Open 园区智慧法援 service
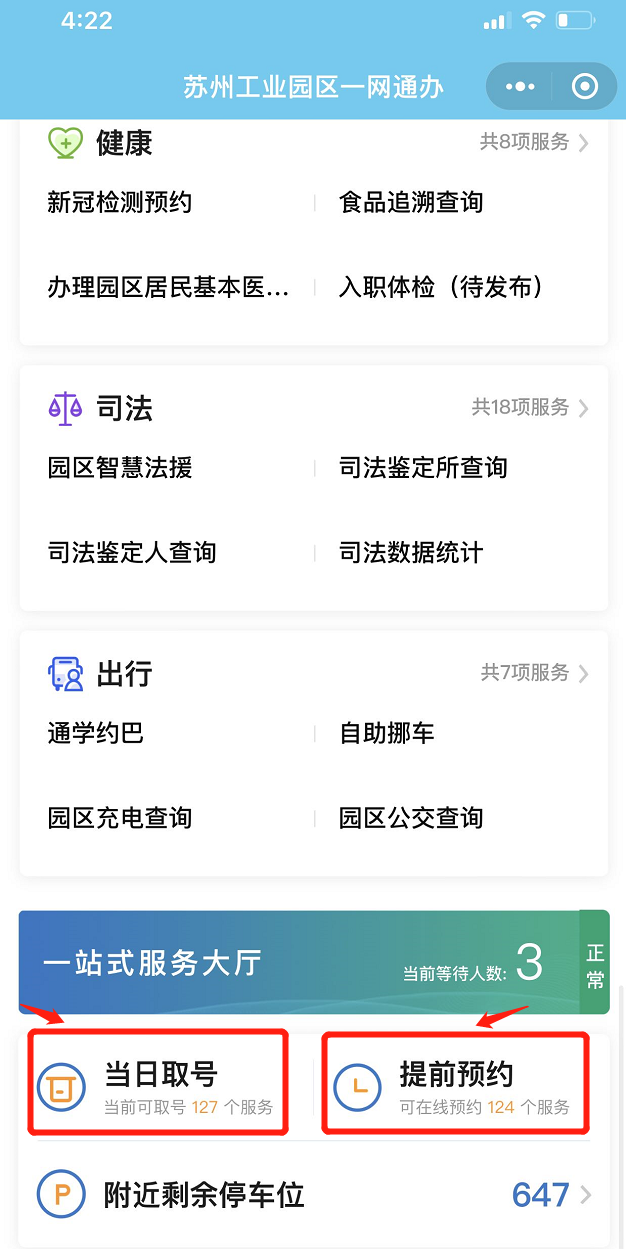 120,468
